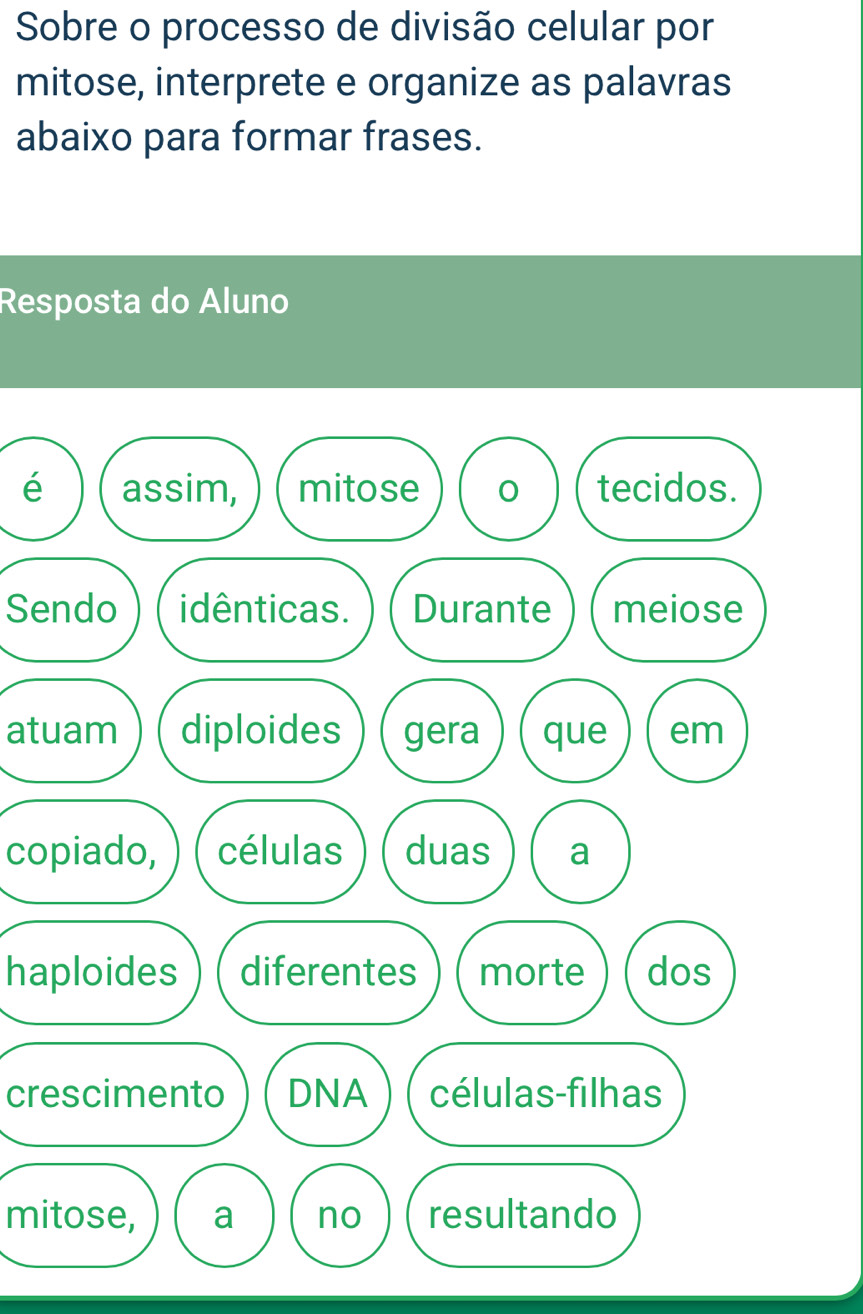Pick the 'dos' word chip
Viewport: 863px width, 1314px height.
tap(680, 972)
